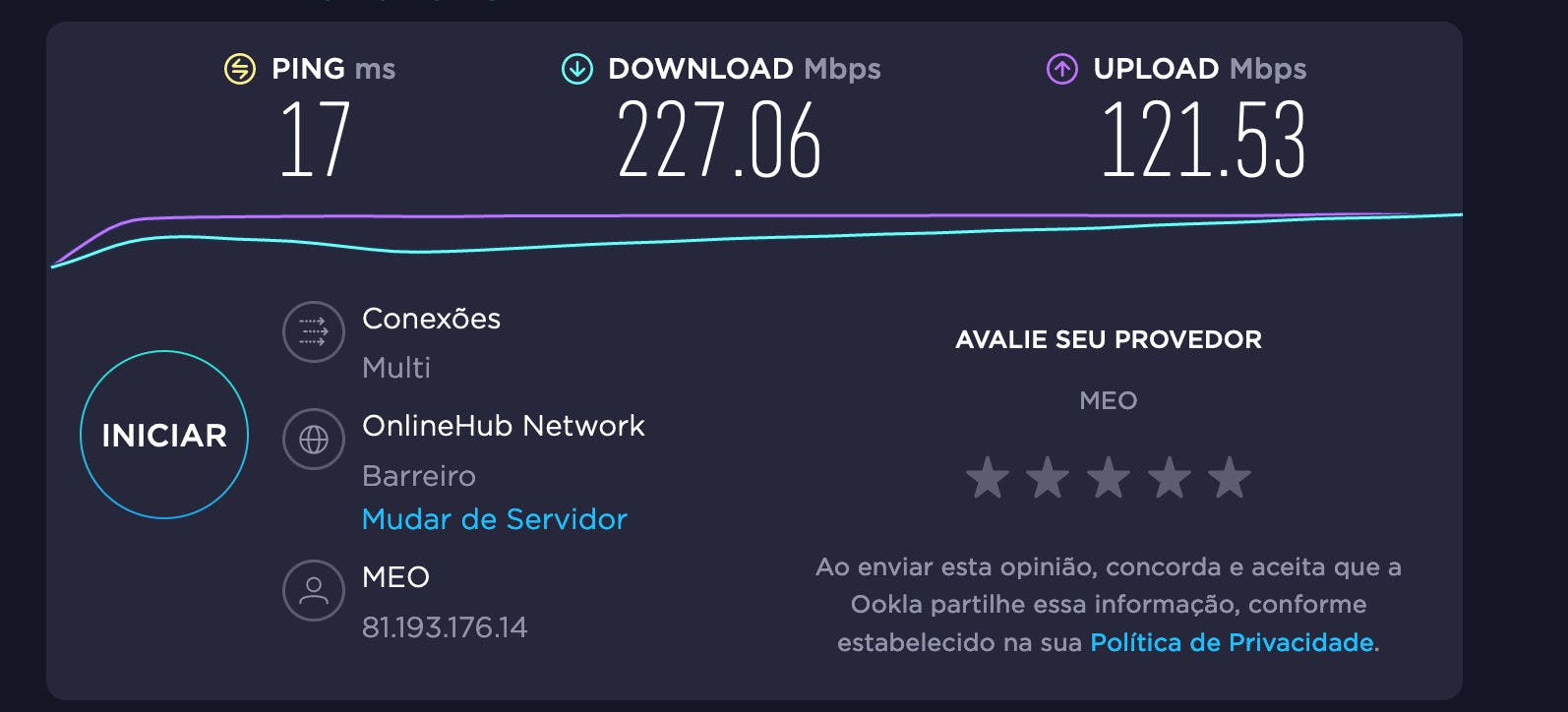Image resolution: width=1568 pixels, height=712 pixels.
Task: Give MEO a three-star rating
Action: pos(1109,478)
